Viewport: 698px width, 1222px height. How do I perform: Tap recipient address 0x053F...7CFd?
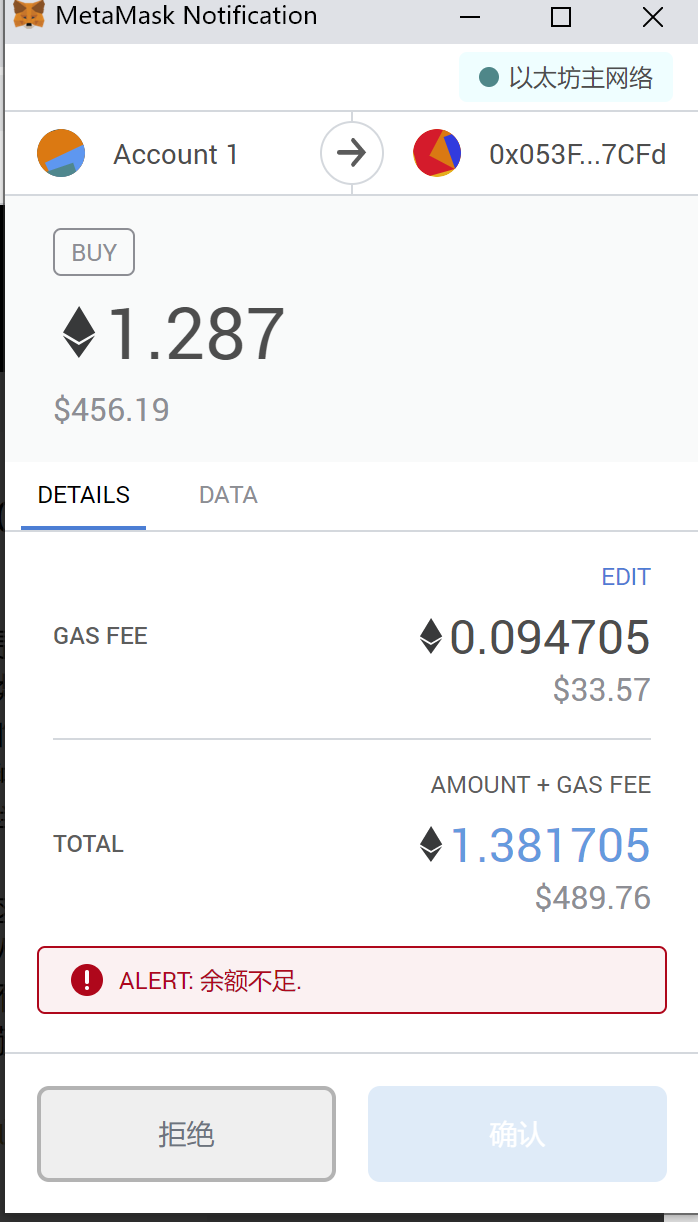577,154
